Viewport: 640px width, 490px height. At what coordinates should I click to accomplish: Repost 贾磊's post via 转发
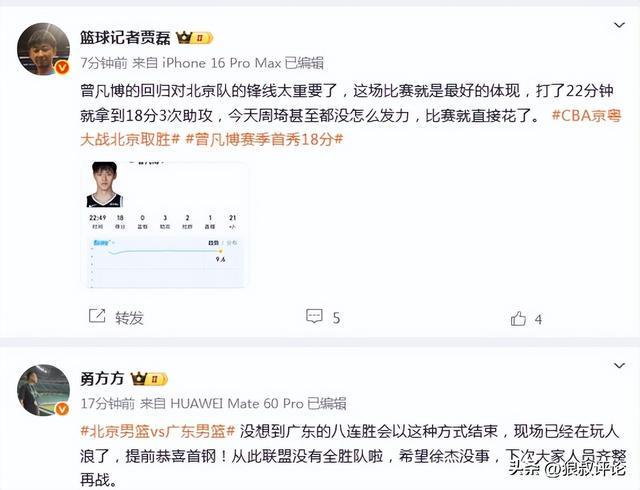(116, 318)
